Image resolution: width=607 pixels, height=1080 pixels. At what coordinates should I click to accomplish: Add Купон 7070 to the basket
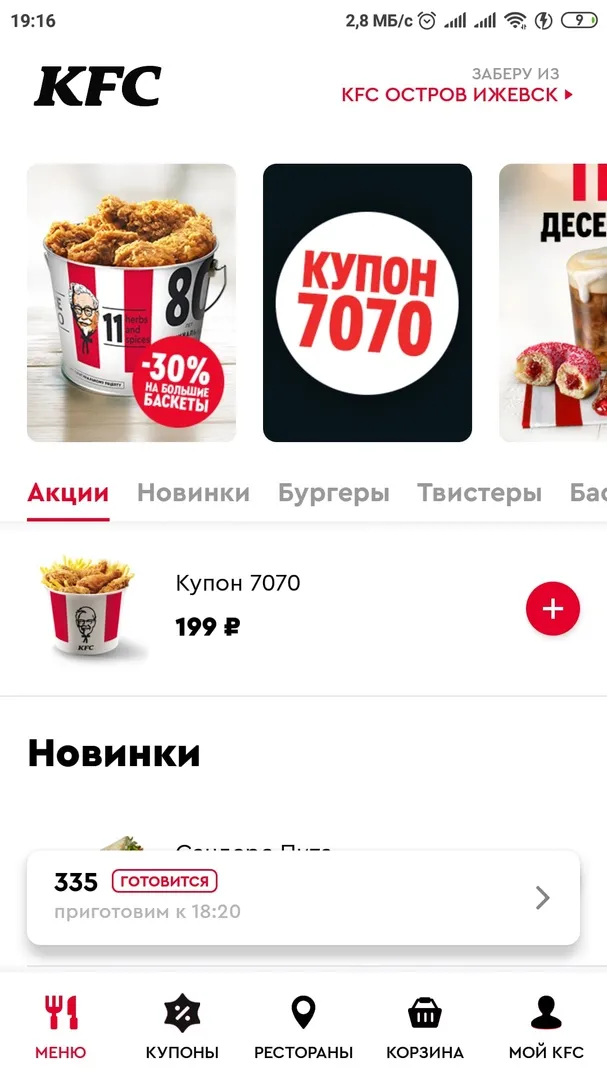click(553, 609)
